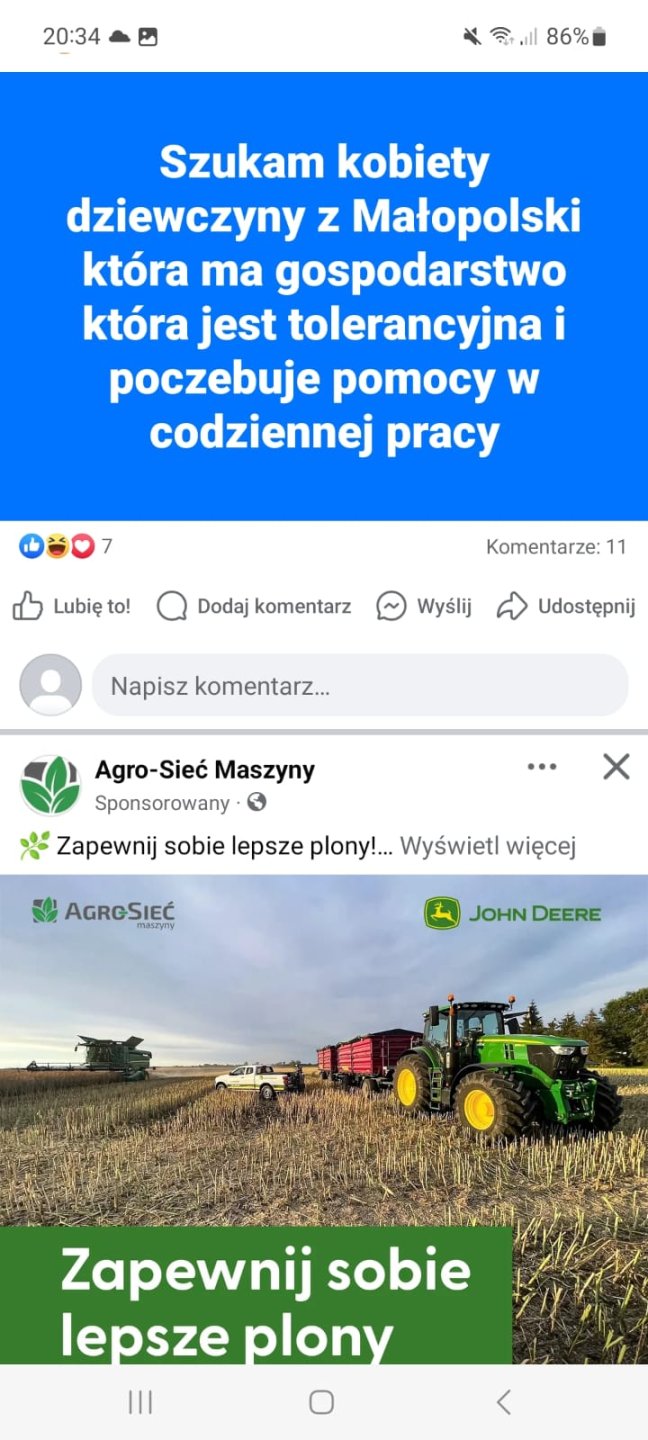Dismiss the Agro-Sieć Maszyny sponsored post
This screenshot has height=1440, width=648.
616,767
